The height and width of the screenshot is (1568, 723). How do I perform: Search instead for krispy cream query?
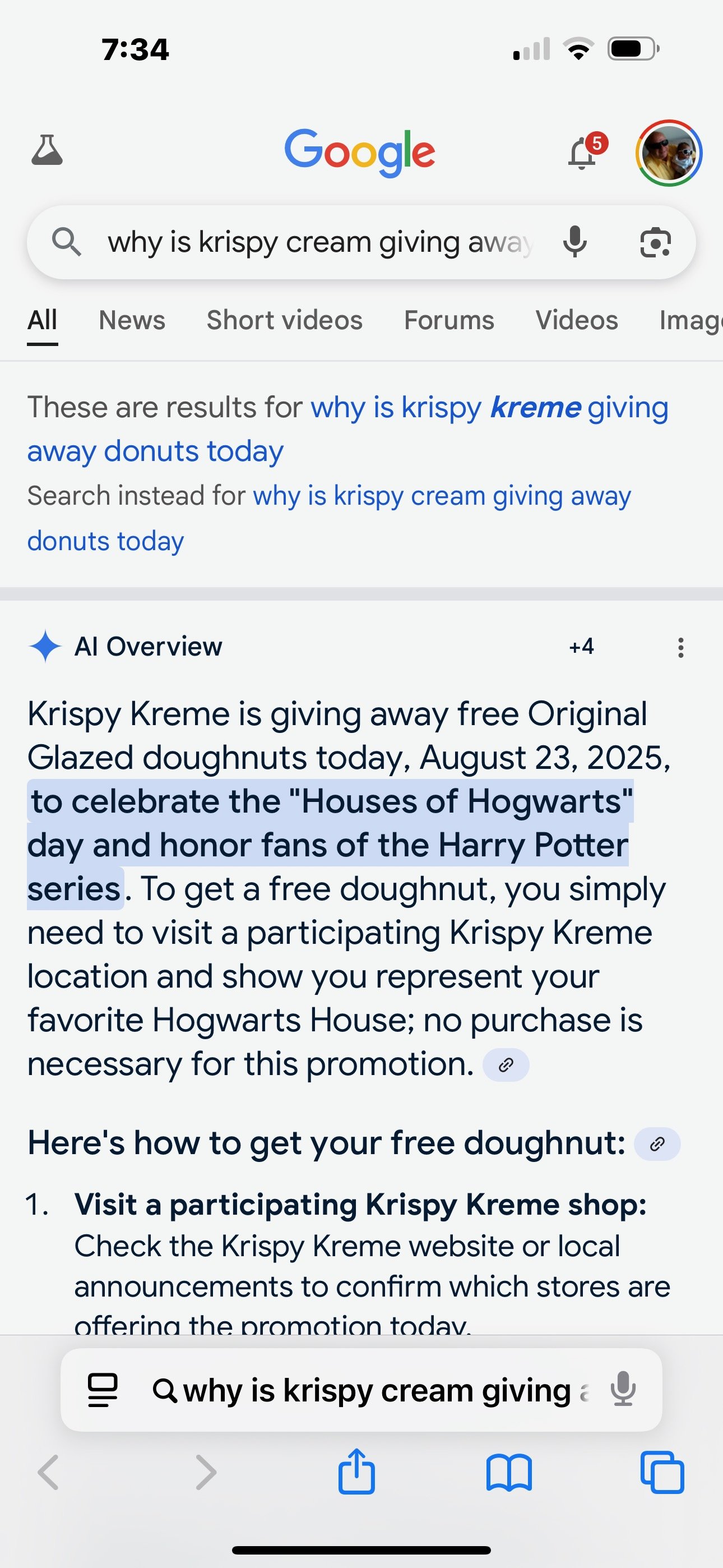[329, 518]
